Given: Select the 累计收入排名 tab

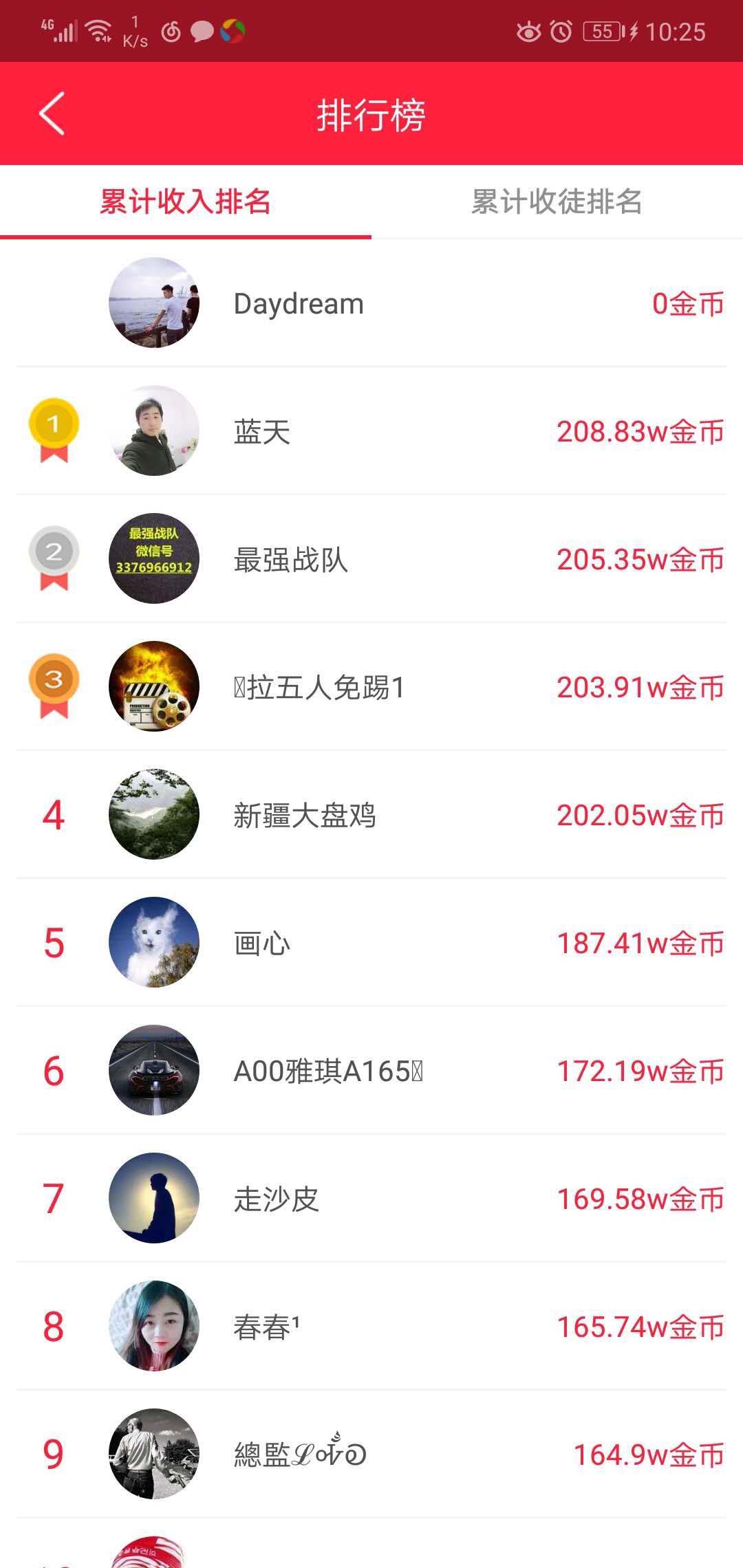Looking at the screenshot, I should tap(186, 202).
